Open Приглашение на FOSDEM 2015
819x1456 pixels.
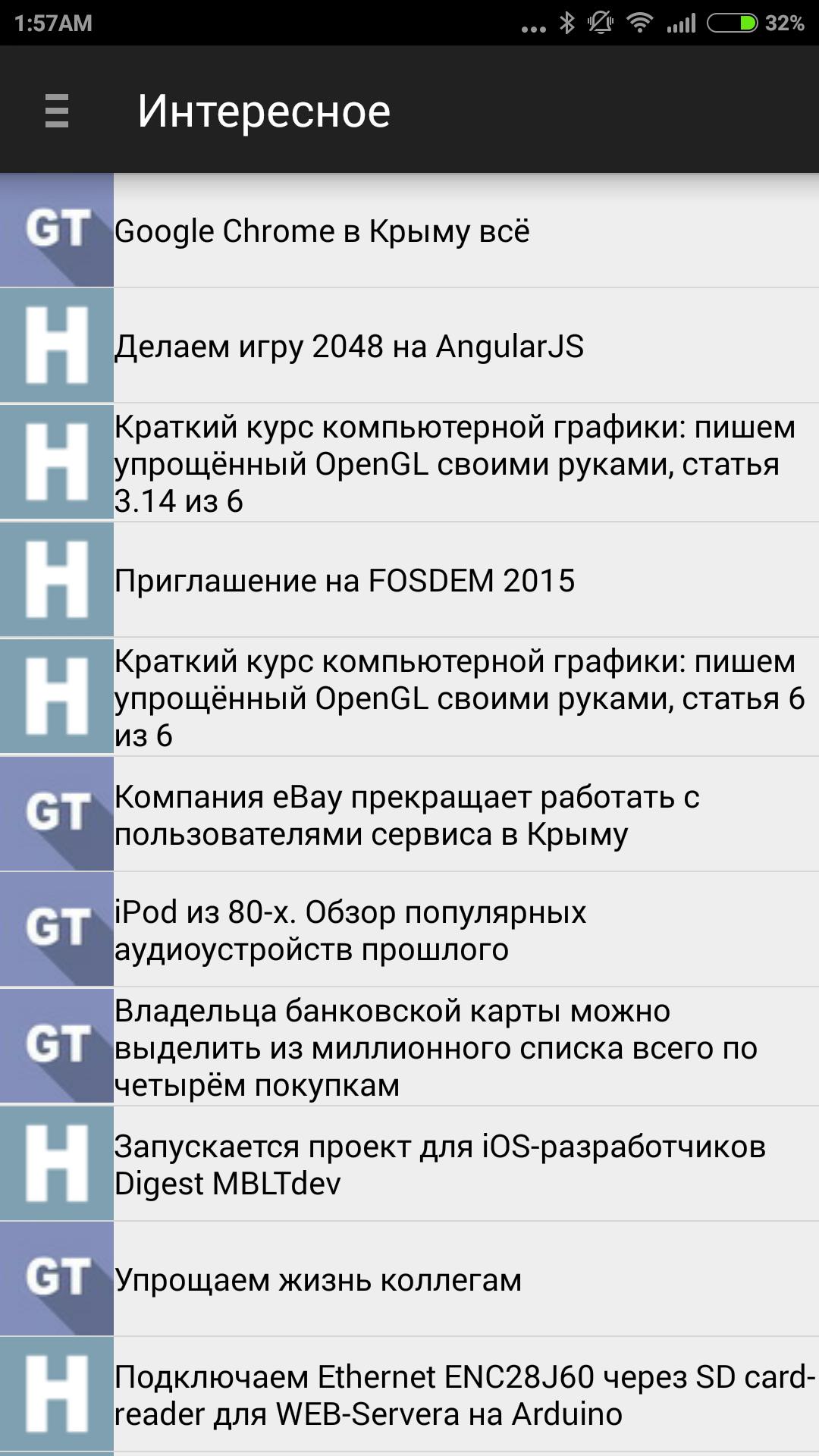pyautogui.click(x=409, y=581)
